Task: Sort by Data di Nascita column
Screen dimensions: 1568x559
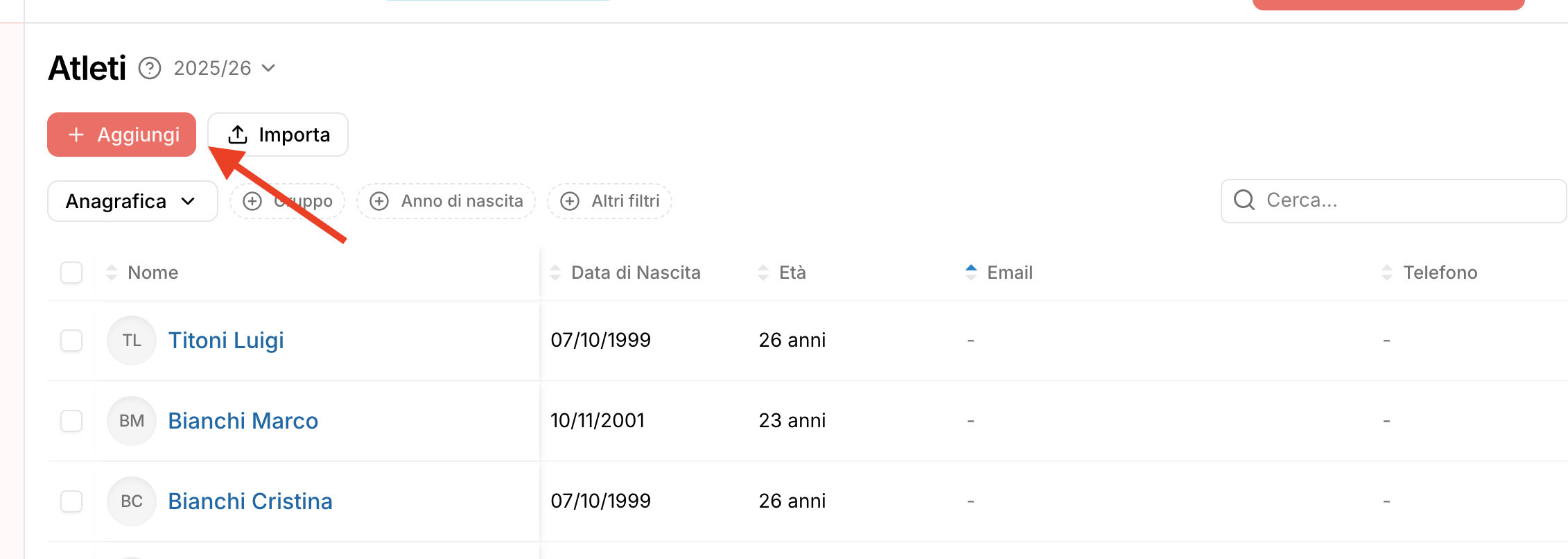Action: (635, 273)
